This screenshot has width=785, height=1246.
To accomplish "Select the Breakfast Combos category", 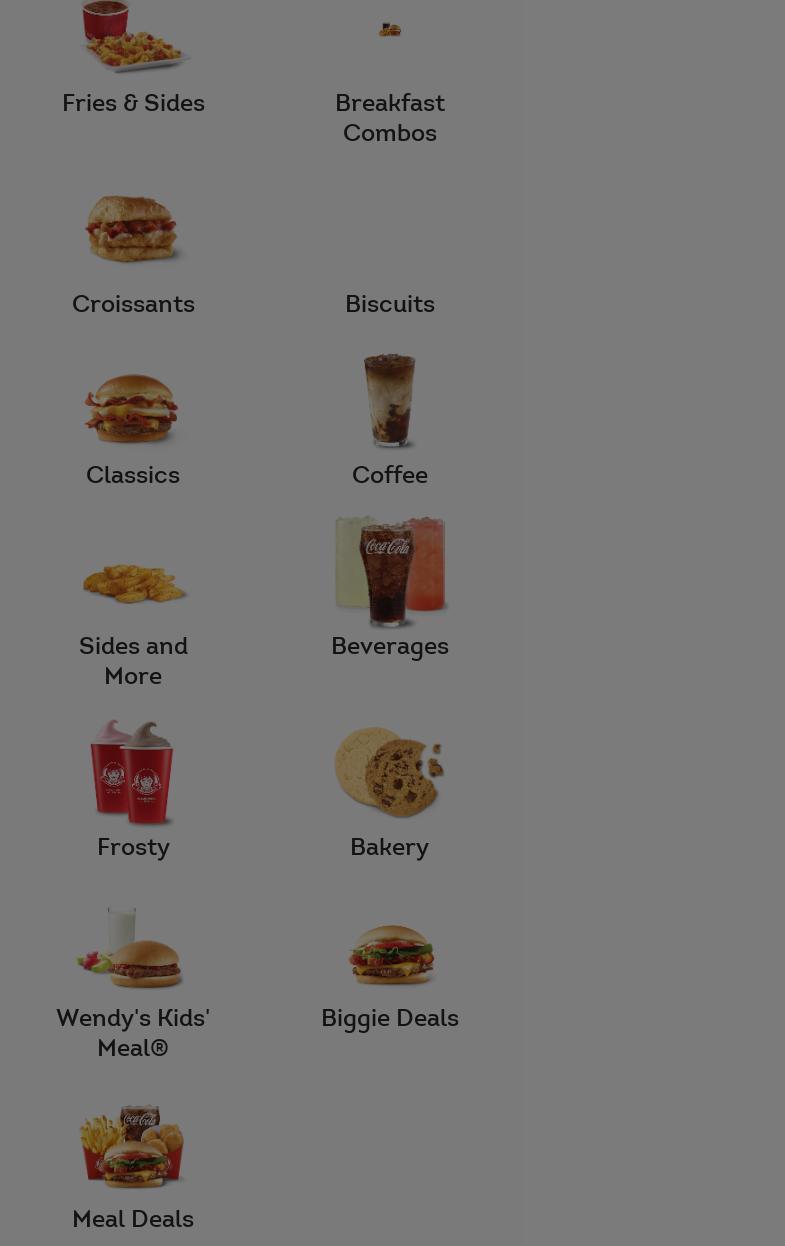I will point(390,118).
